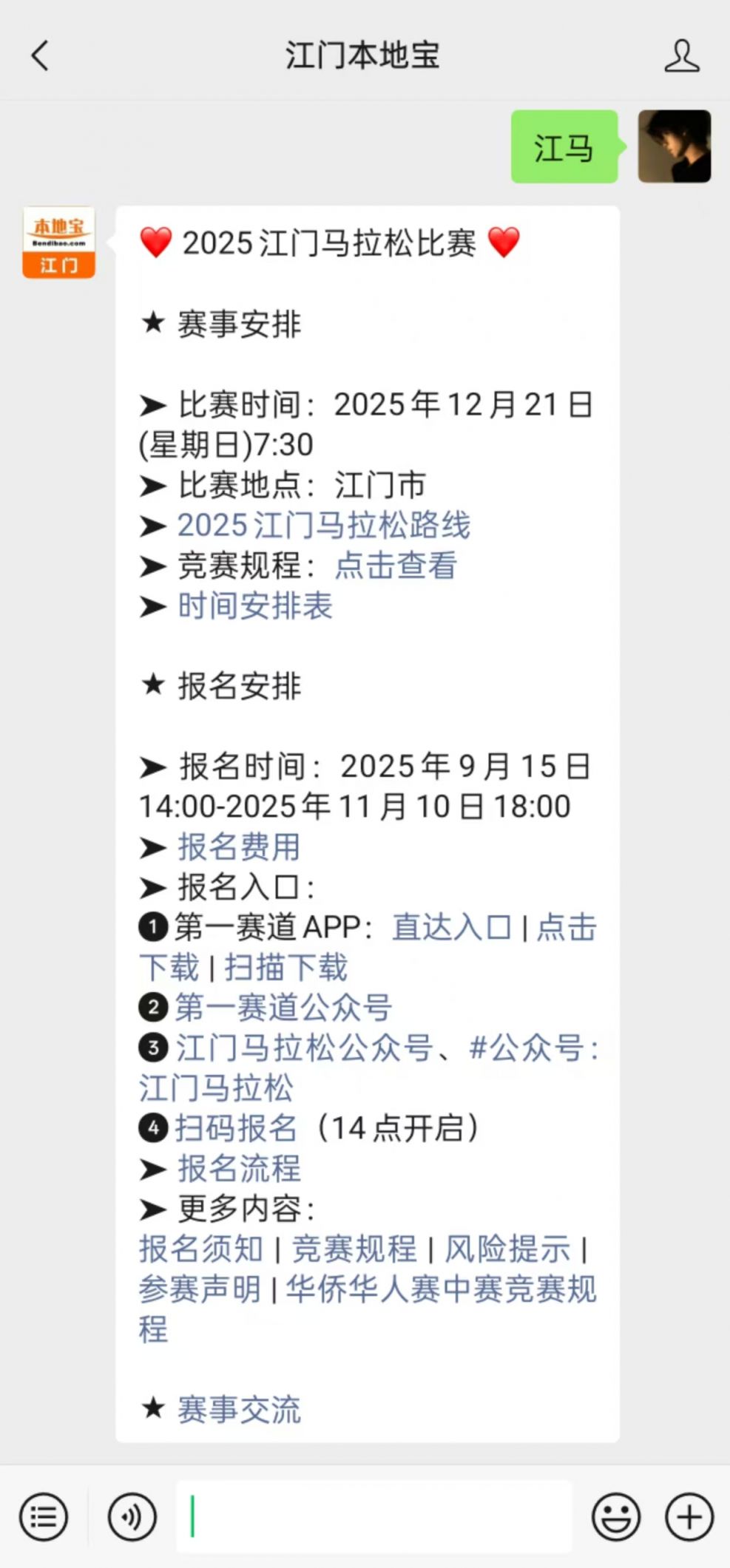Open 点击查看 for 竞赛规程
Image resolution: width=730 pixels, height=1568 pixels.
pos(396,566)
